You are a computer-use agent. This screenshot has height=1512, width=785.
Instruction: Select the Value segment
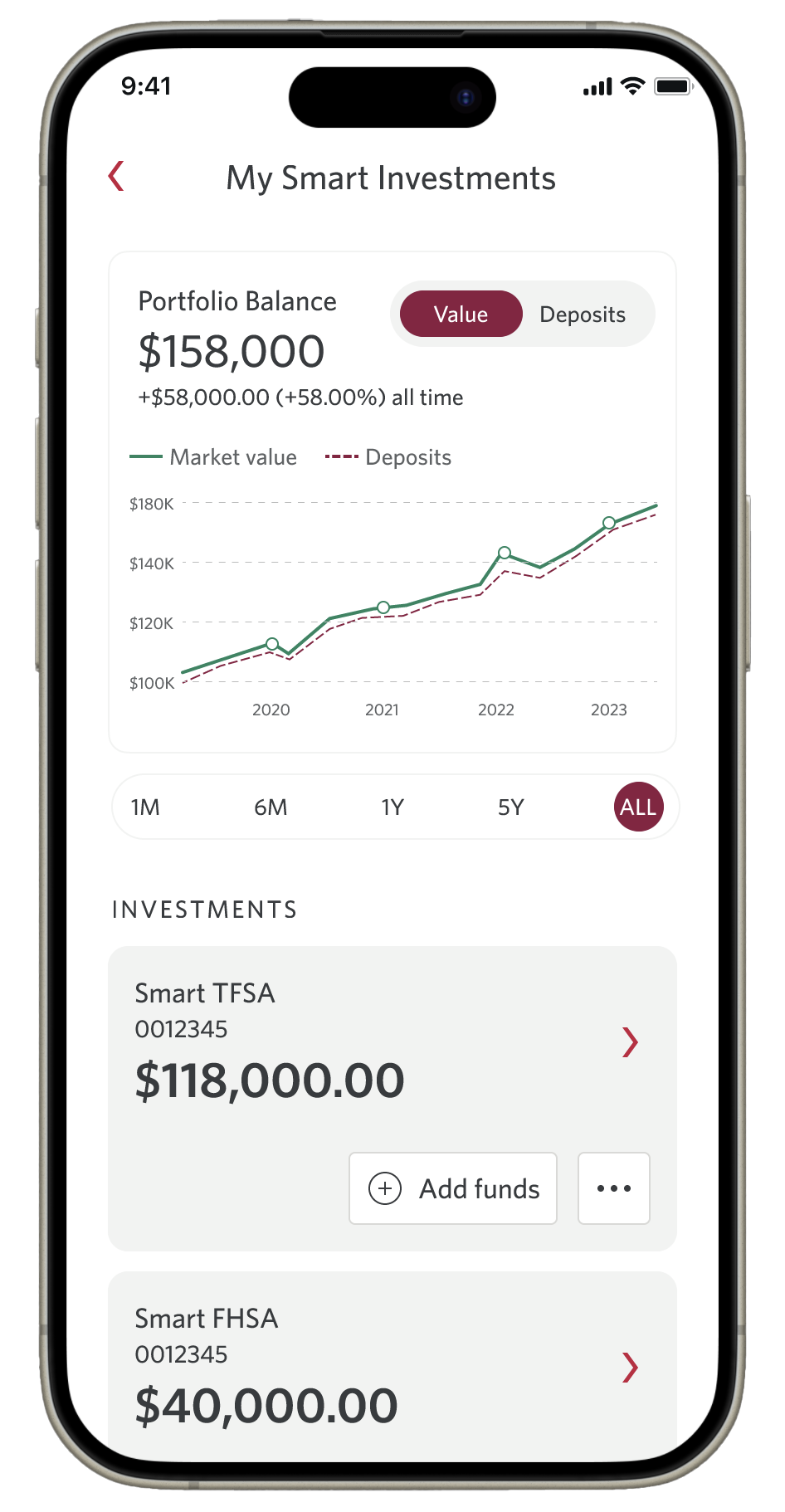tap(461, 315)
